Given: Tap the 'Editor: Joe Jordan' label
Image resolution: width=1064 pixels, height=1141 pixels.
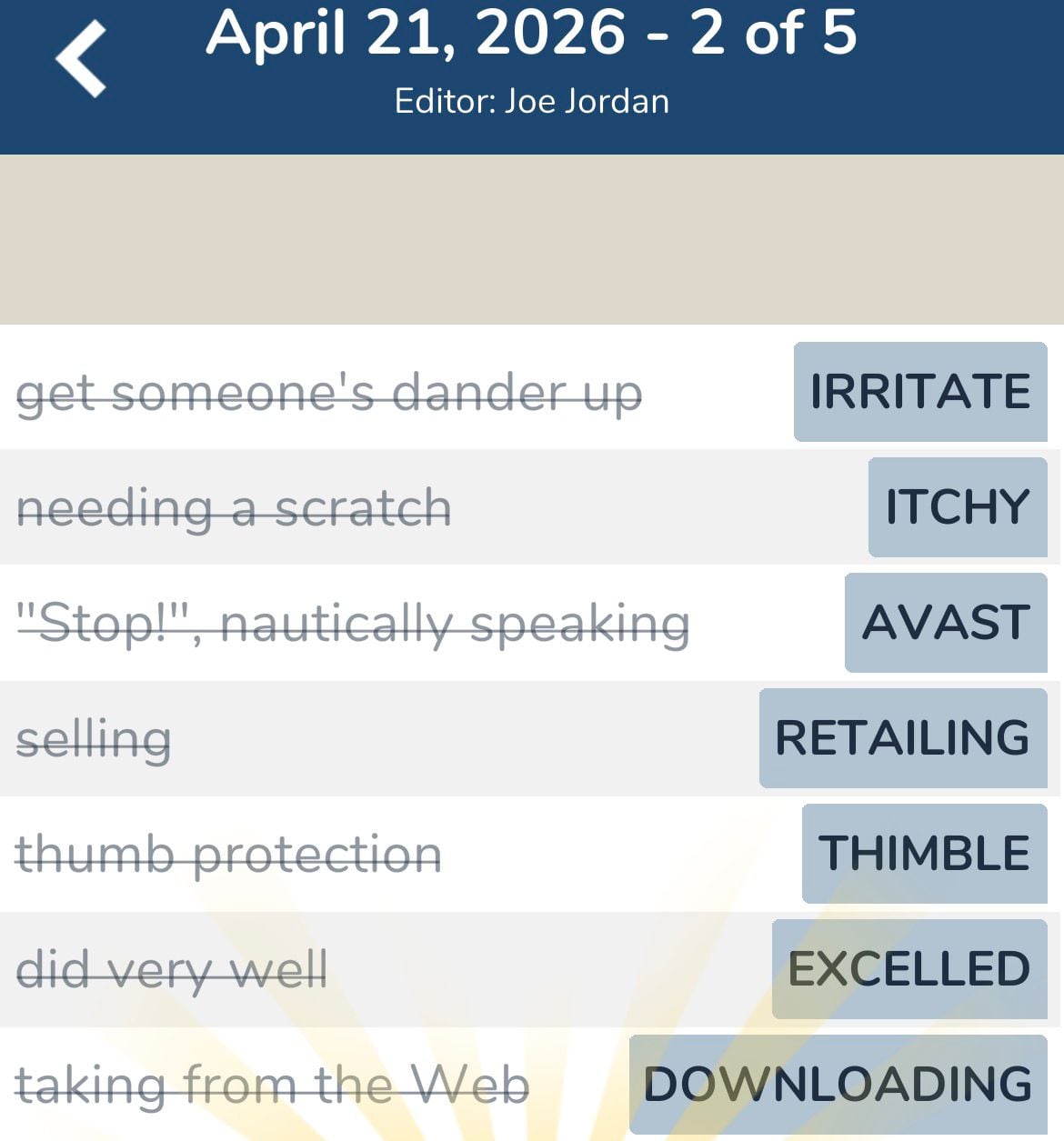Looking at the screenshot, I should tap(531, 101).
